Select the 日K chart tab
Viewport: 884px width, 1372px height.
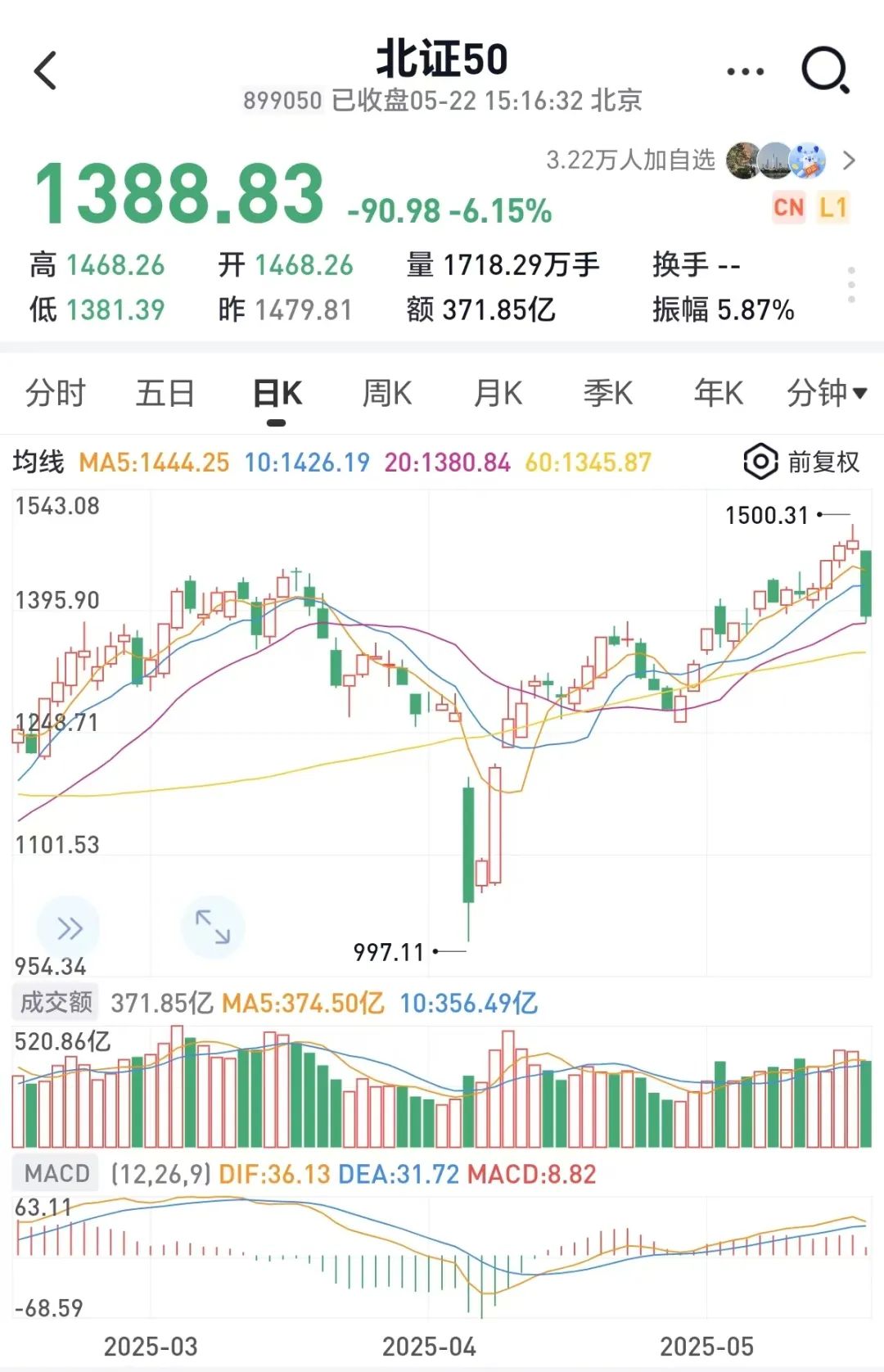click(x=277, y=394)
